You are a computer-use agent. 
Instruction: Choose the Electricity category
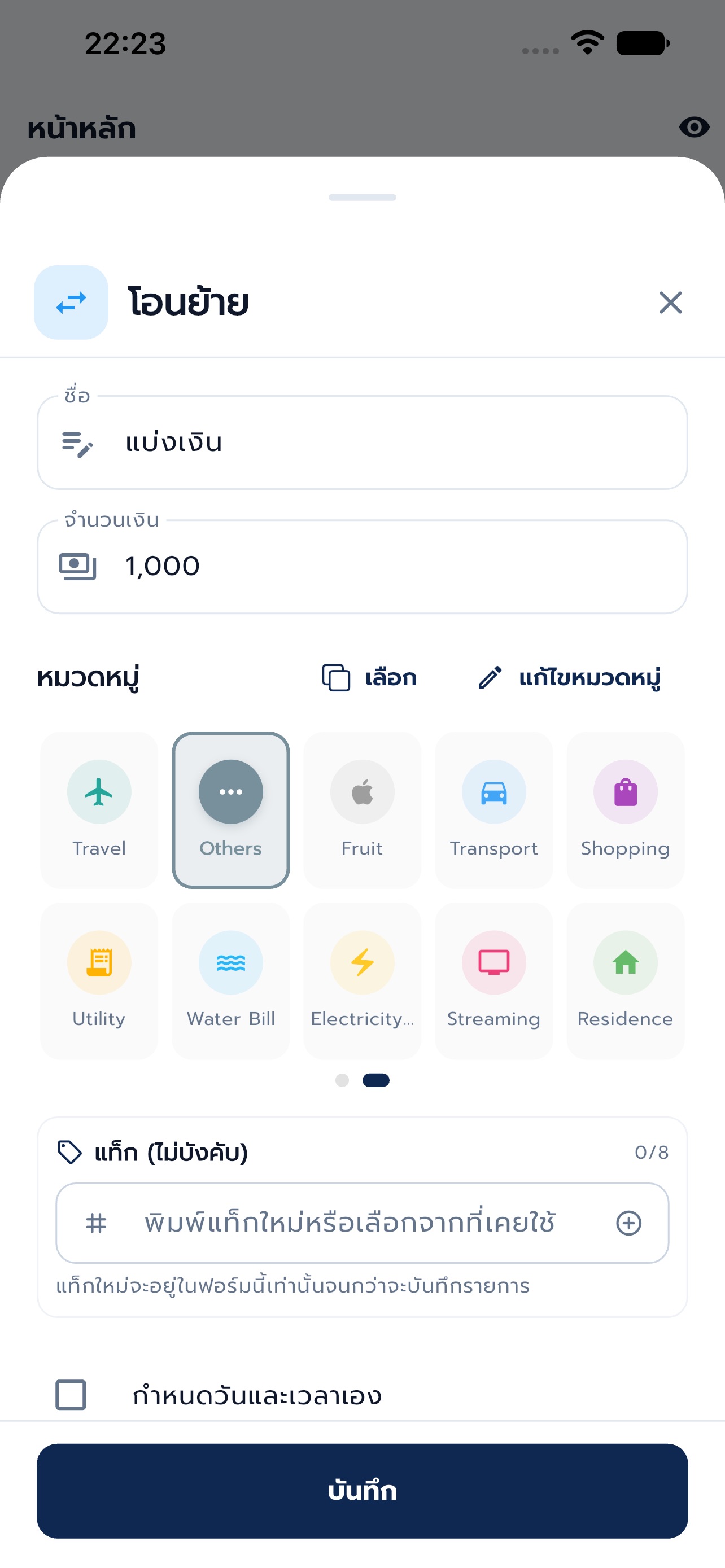pos(362,980)
